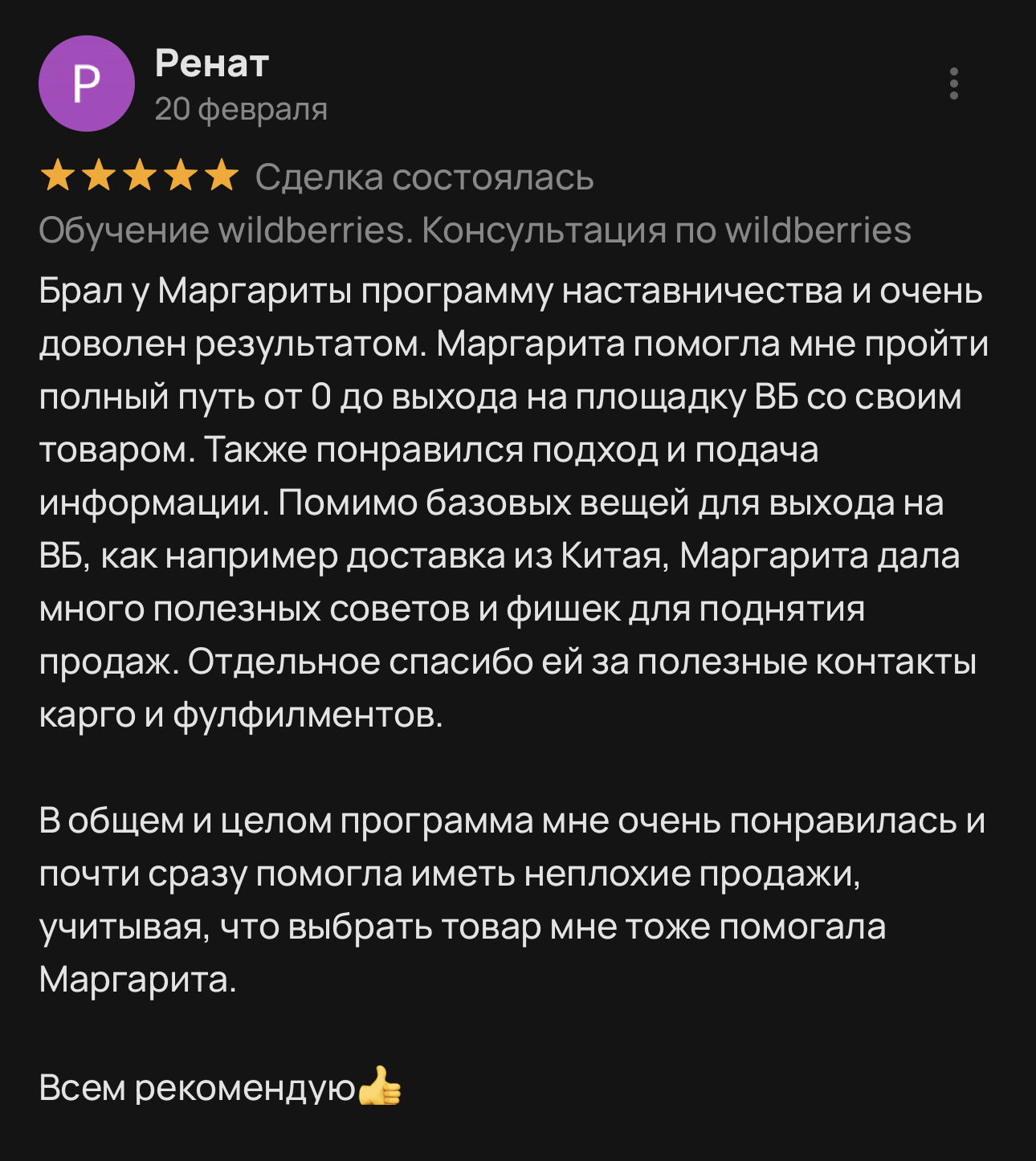Open the overflow menu on Ренат's review

tap(953, 84)
